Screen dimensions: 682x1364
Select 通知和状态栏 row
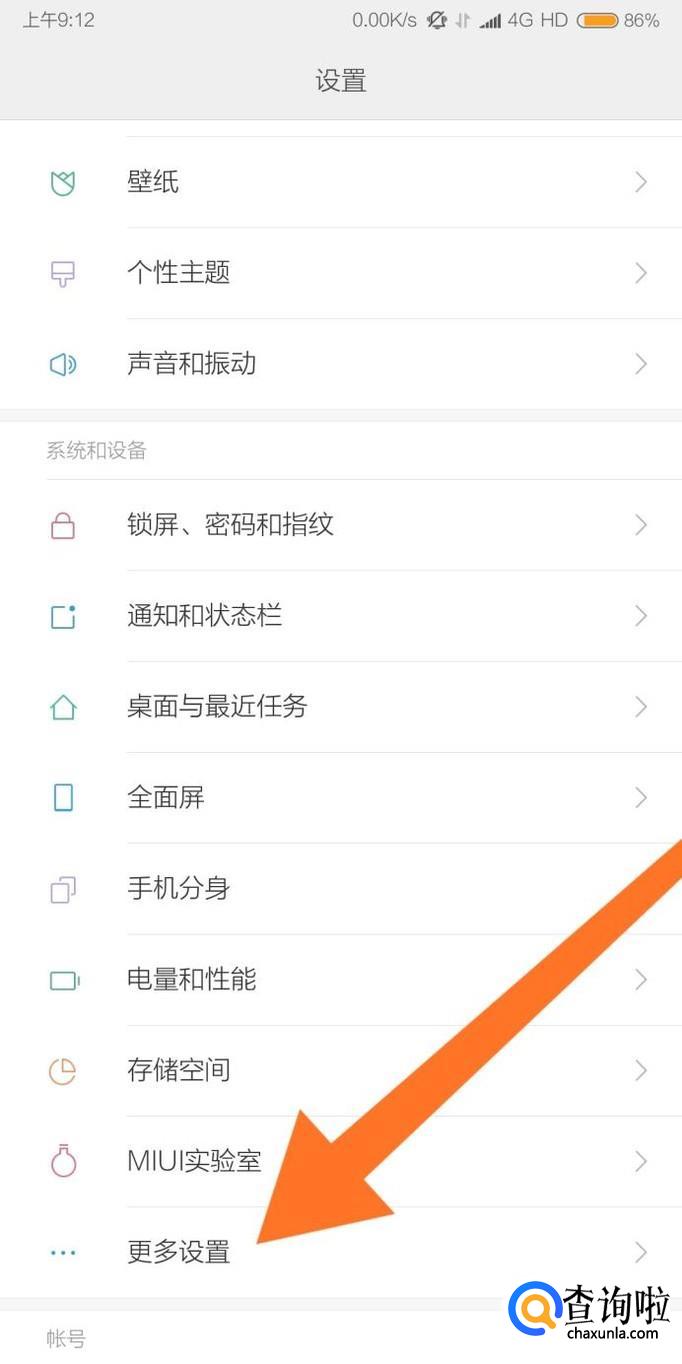204,616
